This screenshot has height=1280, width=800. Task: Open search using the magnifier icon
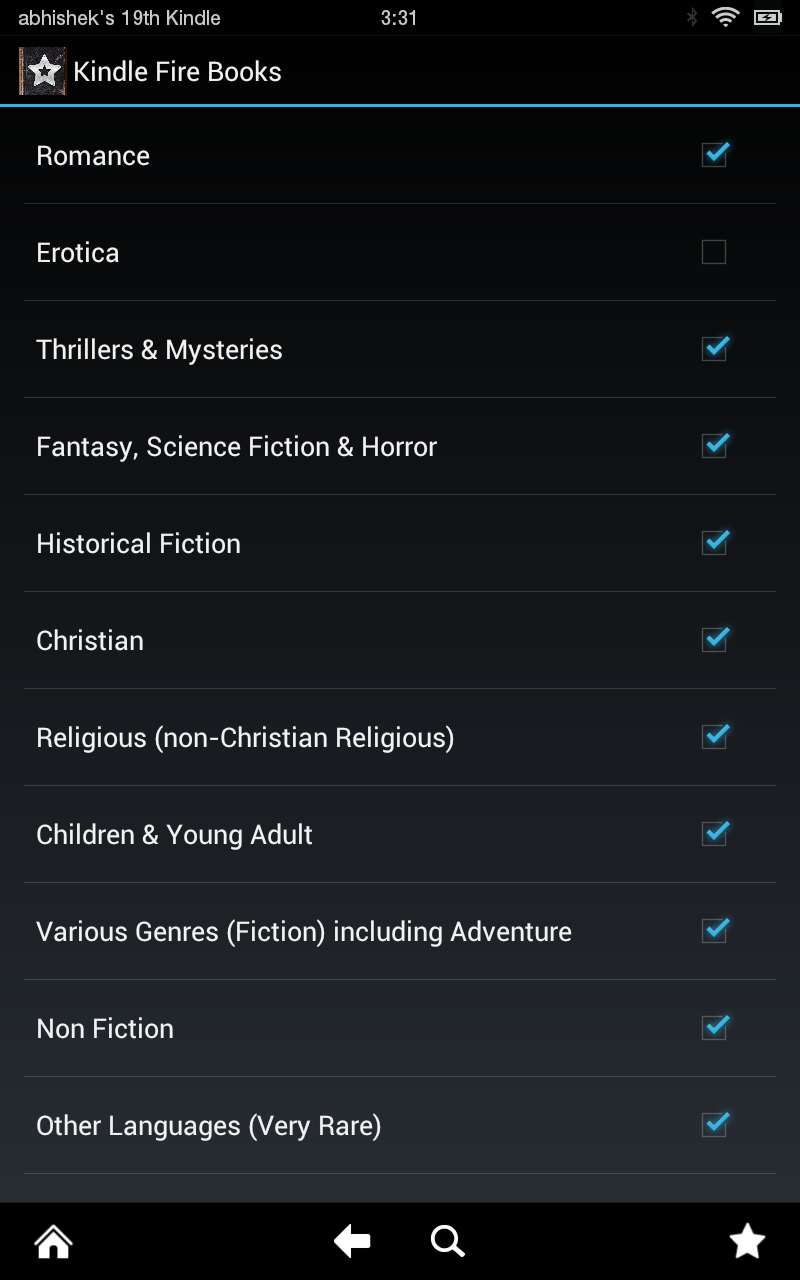pos(447,1240)
